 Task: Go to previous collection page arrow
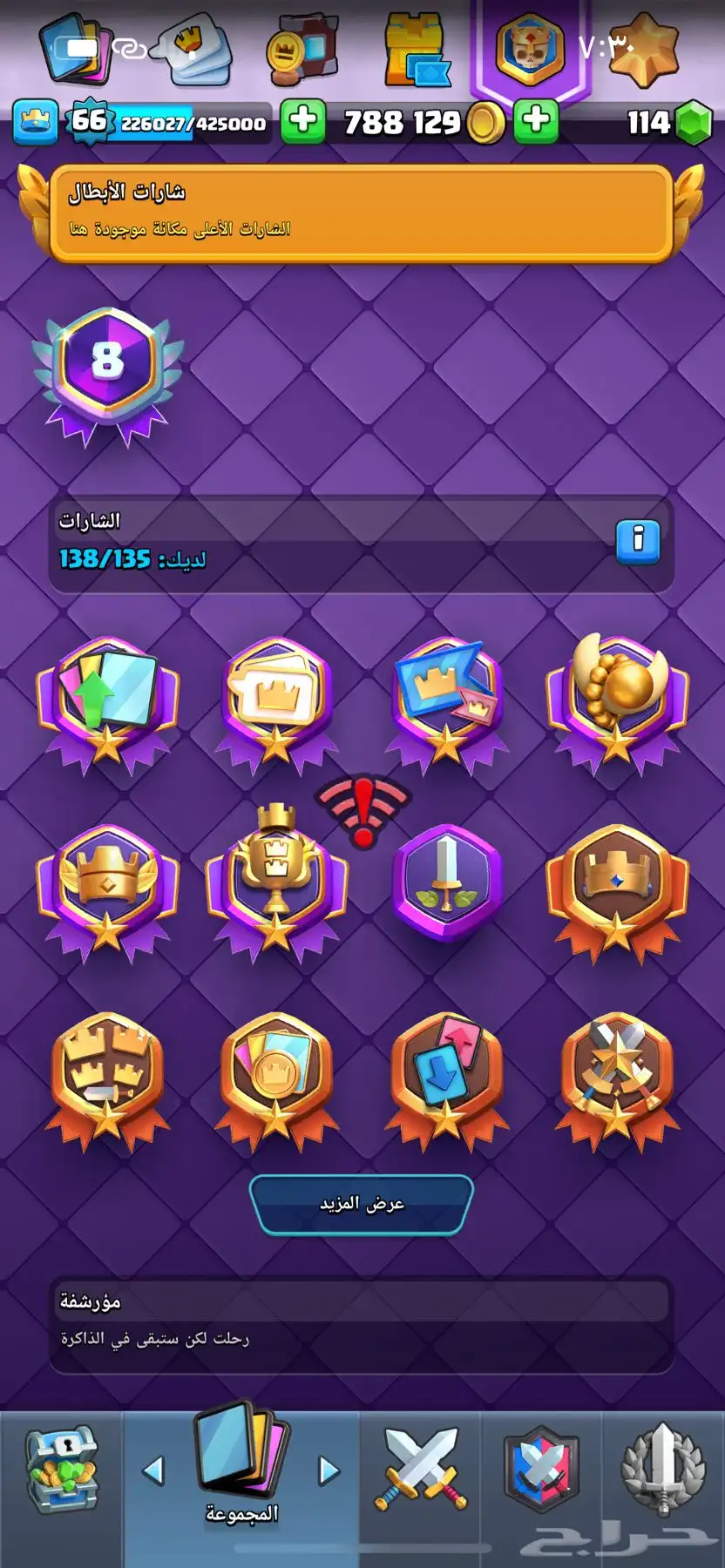pyautogui.click(x=153, y=1470)
